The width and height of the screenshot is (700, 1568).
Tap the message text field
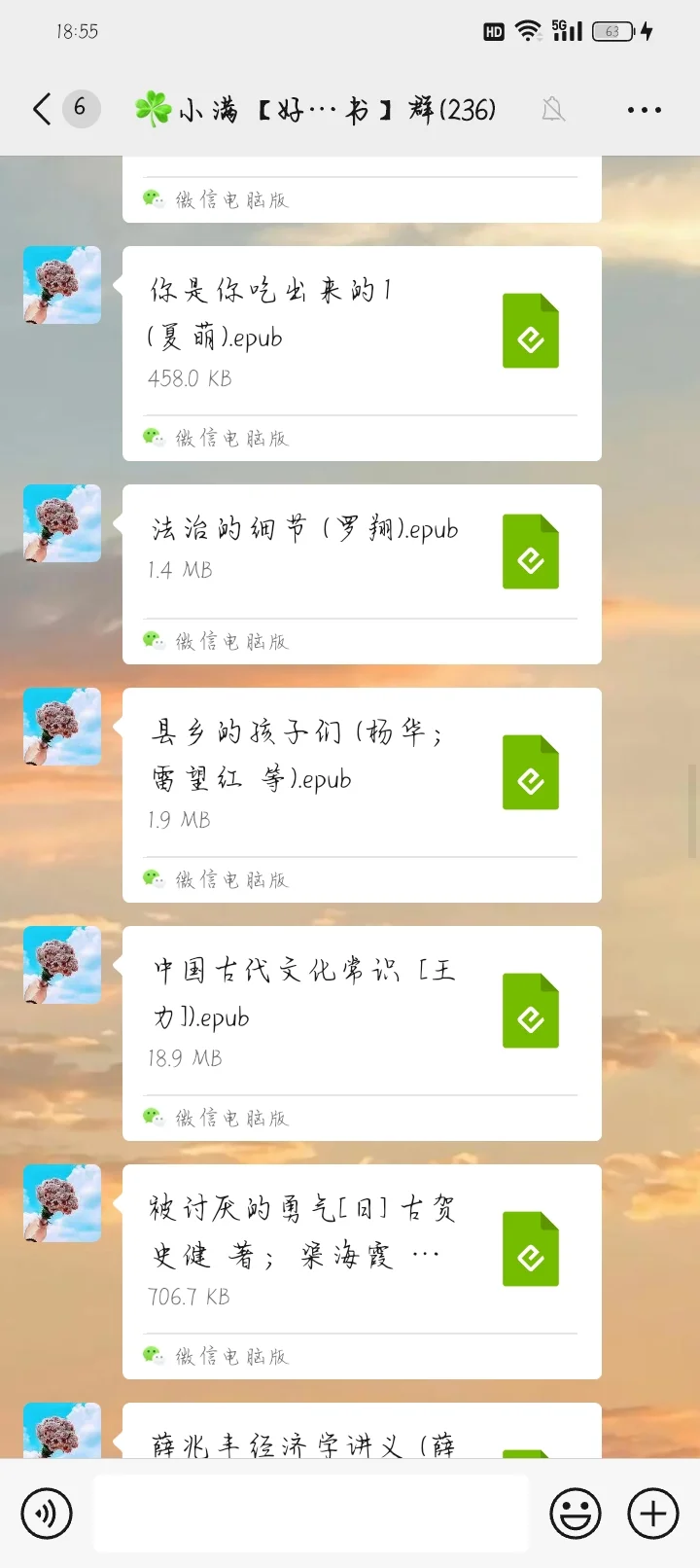(x=311, y=1514)
